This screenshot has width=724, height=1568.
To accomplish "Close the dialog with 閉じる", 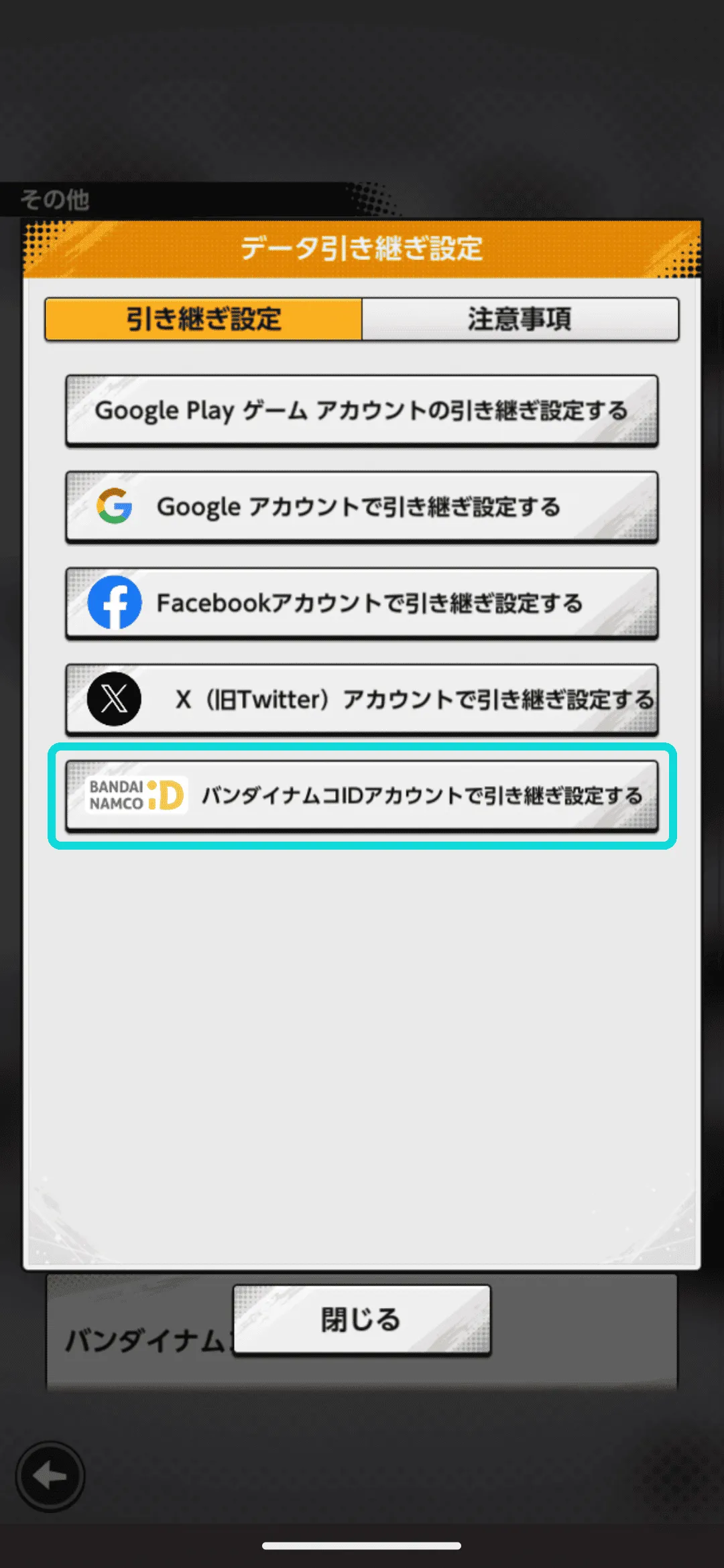I will [x=362, y=1319].
